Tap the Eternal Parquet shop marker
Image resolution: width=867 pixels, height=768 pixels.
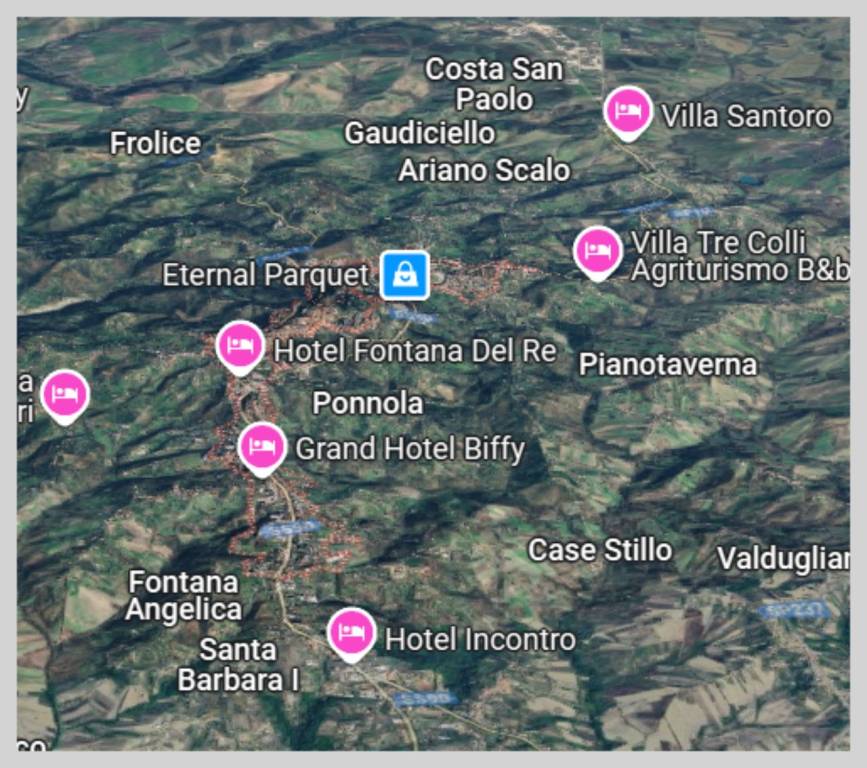[405, 275]
